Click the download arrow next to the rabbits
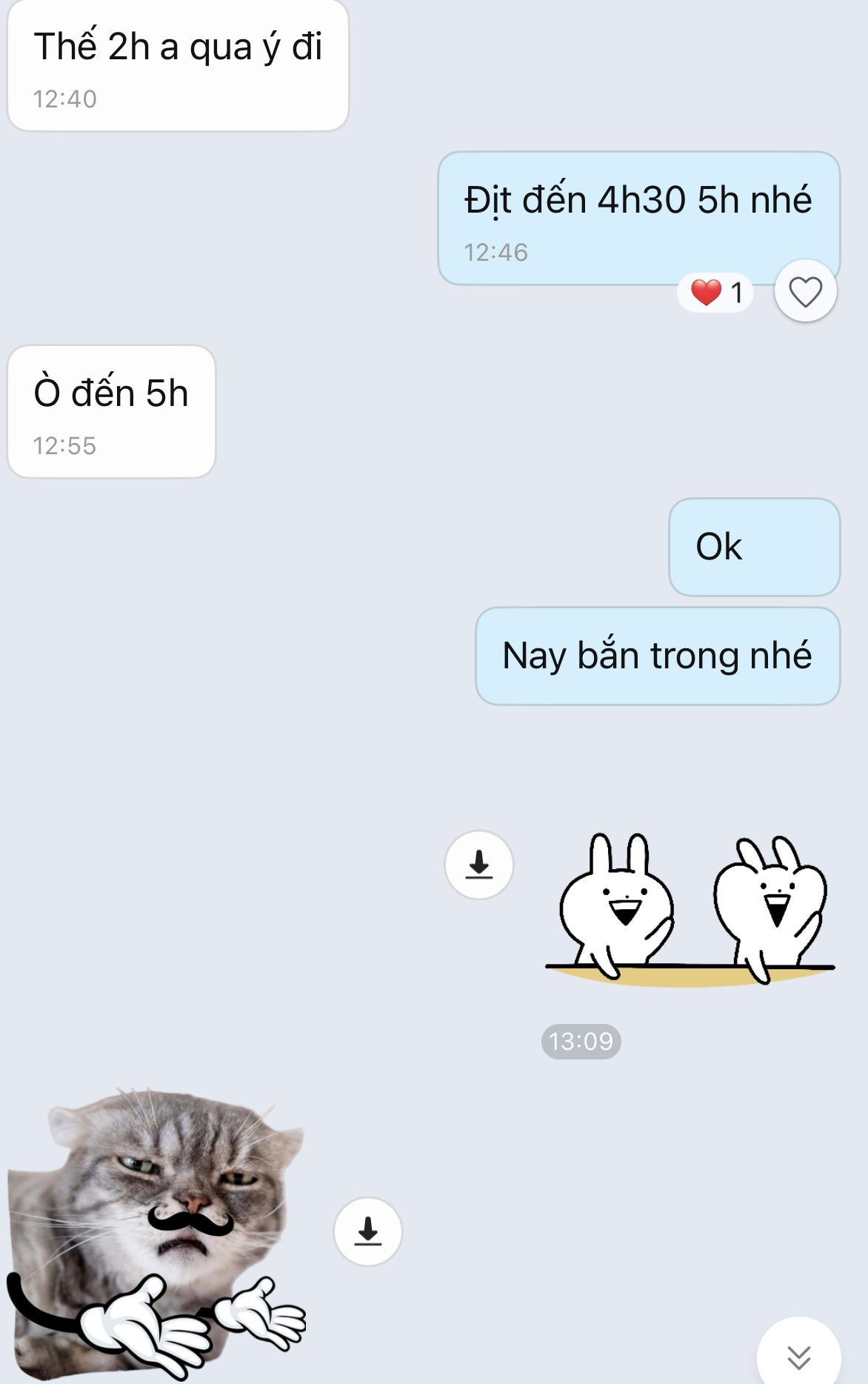The height and width of the screenshot is (1384, 868). (x=481, y=865)
